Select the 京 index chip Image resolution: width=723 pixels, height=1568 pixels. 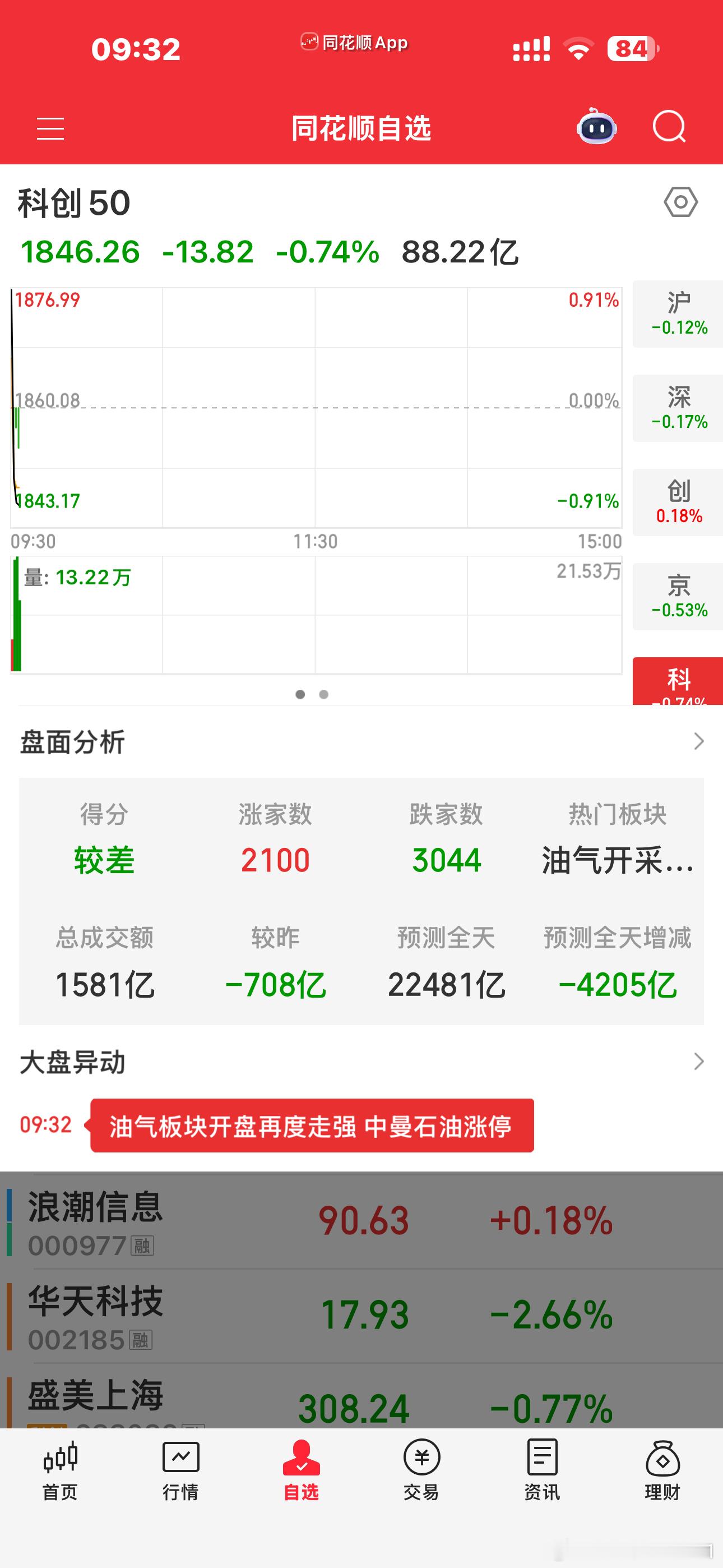tap(679, 597)
